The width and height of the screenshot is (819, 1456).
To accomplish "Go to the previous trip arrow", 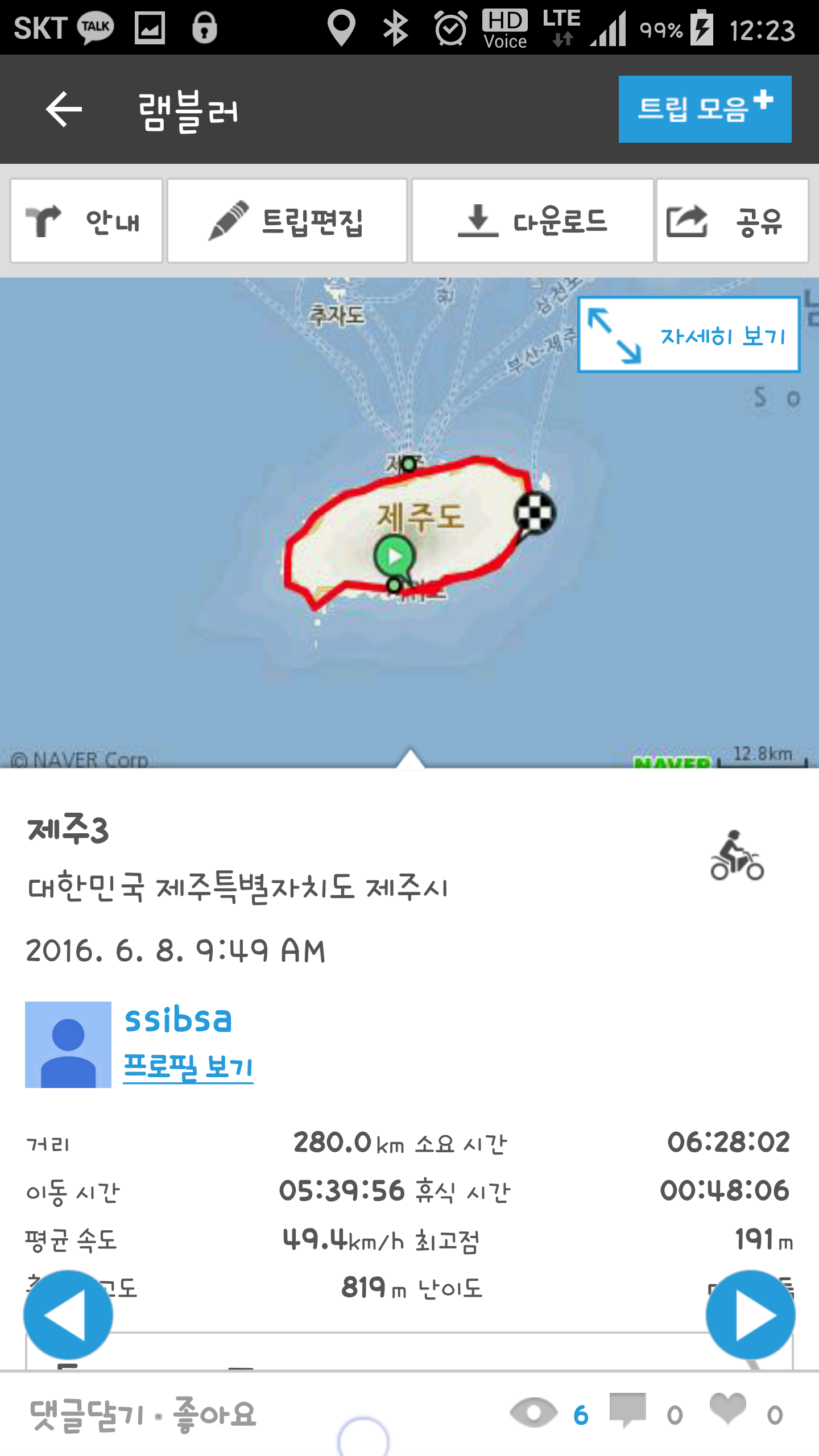I will (x=68, y=1315).
